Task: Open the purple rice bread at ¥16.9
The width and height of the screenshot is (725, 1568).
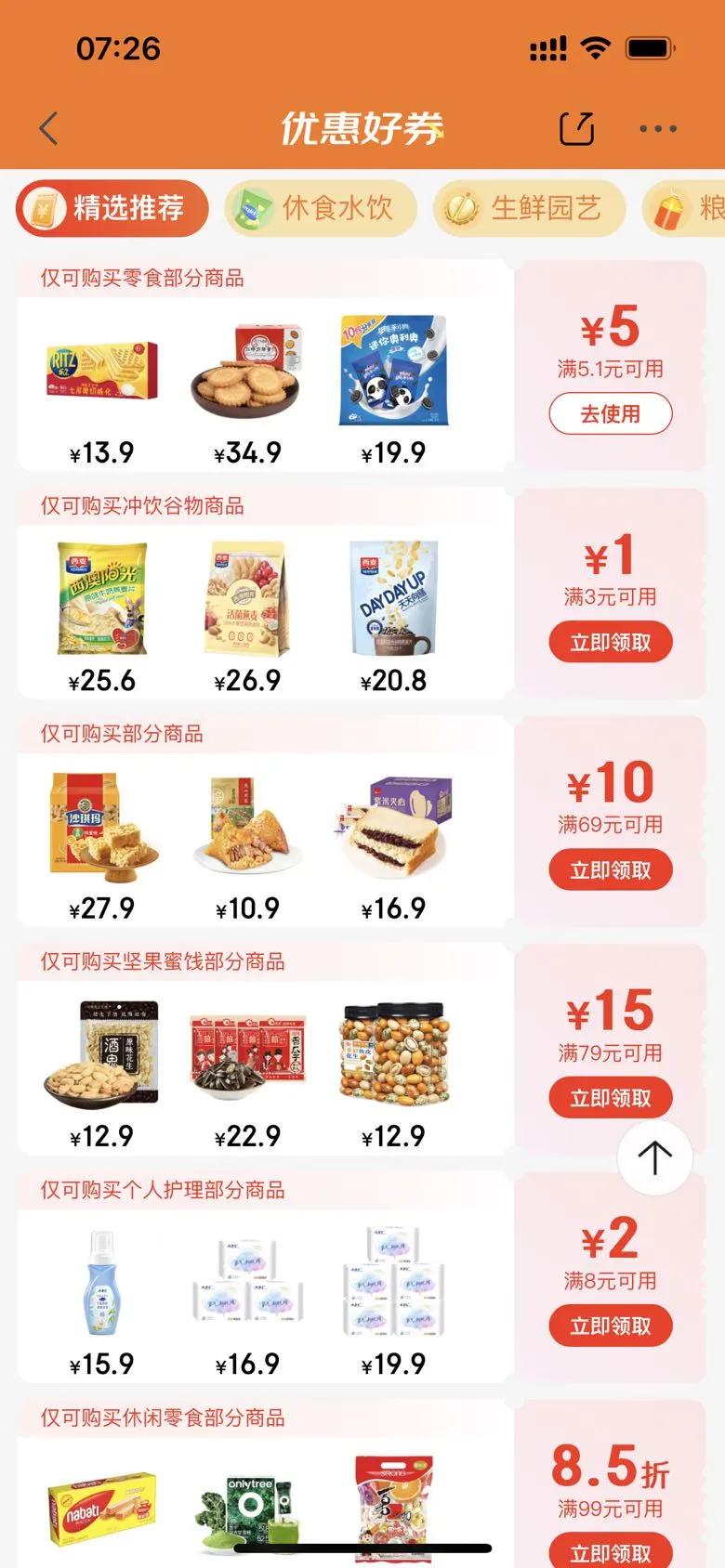Action: (394, 827)
